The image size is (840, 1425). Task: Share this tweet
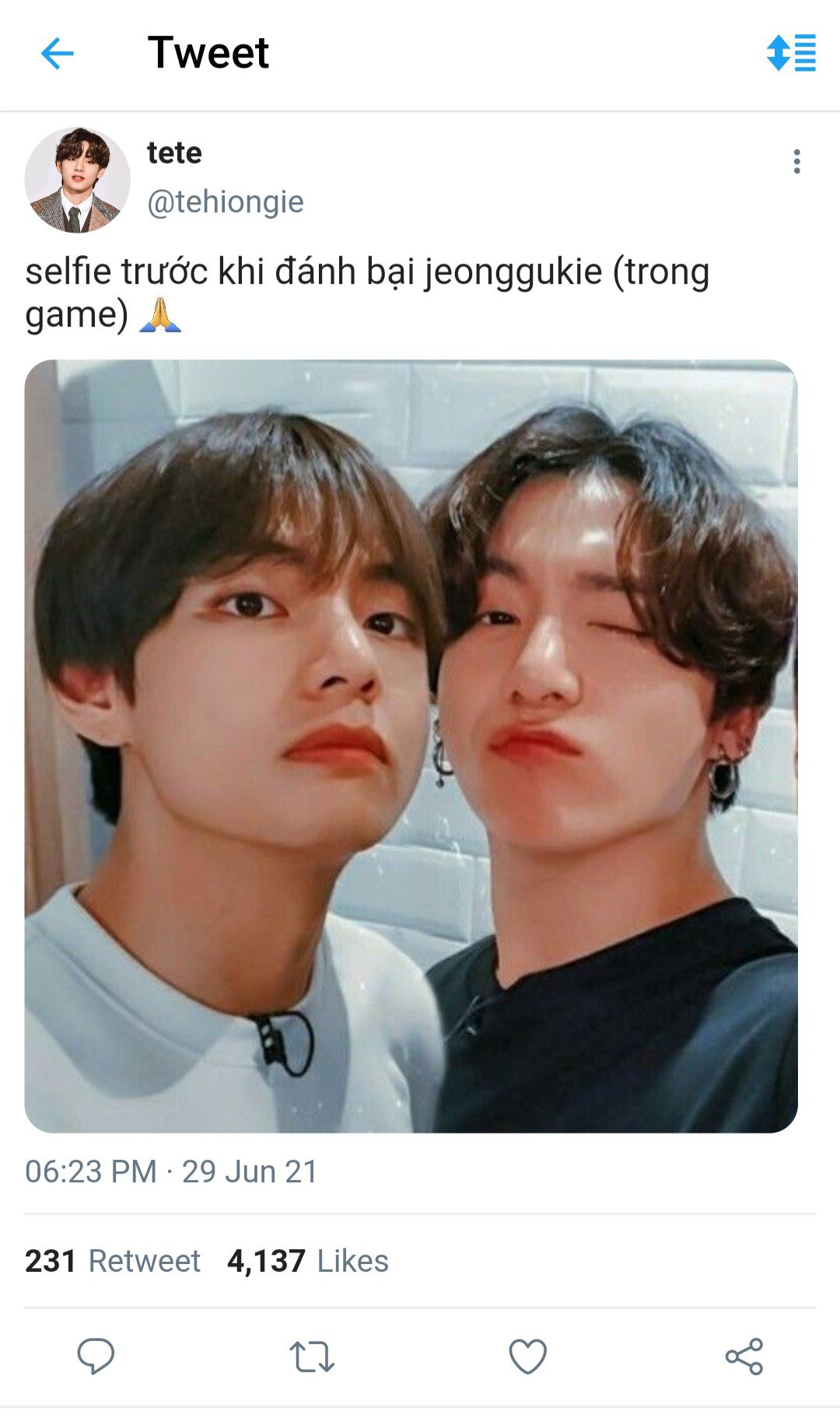click(744, 1357)
